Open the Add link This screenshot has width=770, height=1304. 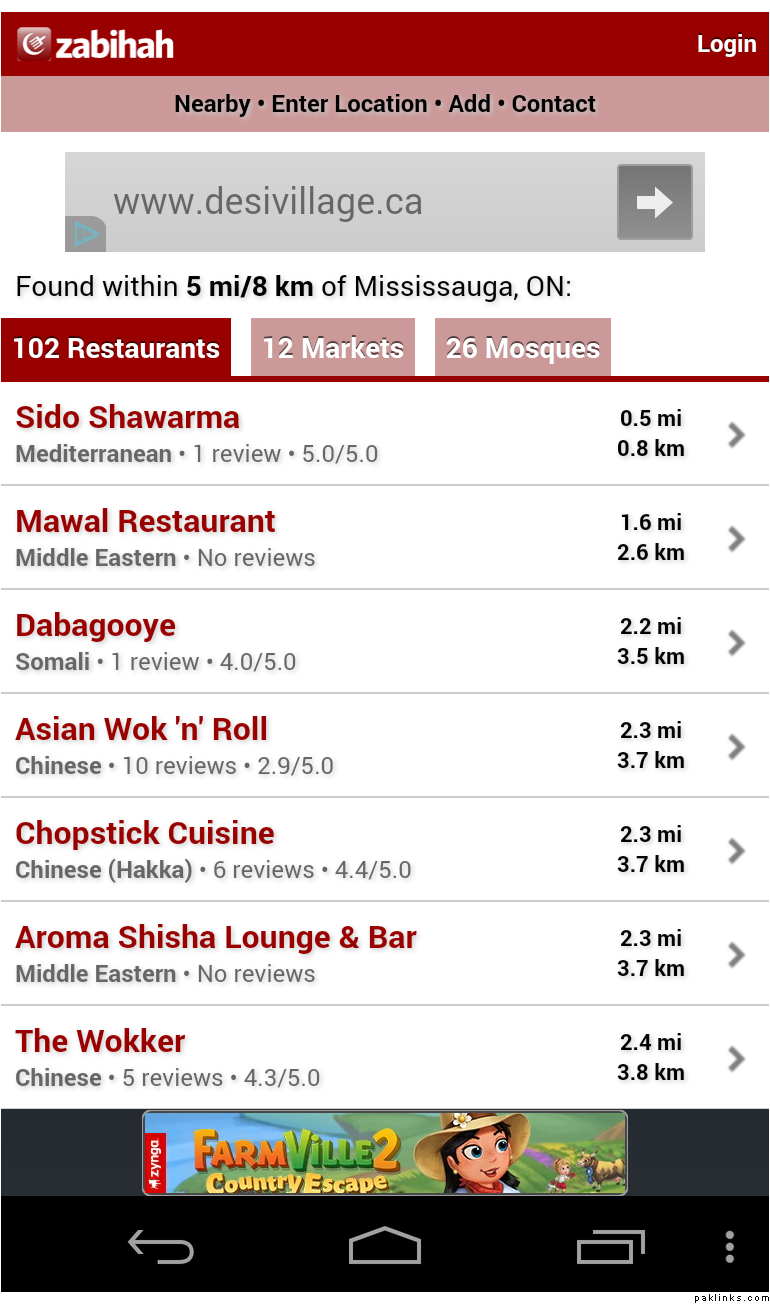(x=469, y=104)
